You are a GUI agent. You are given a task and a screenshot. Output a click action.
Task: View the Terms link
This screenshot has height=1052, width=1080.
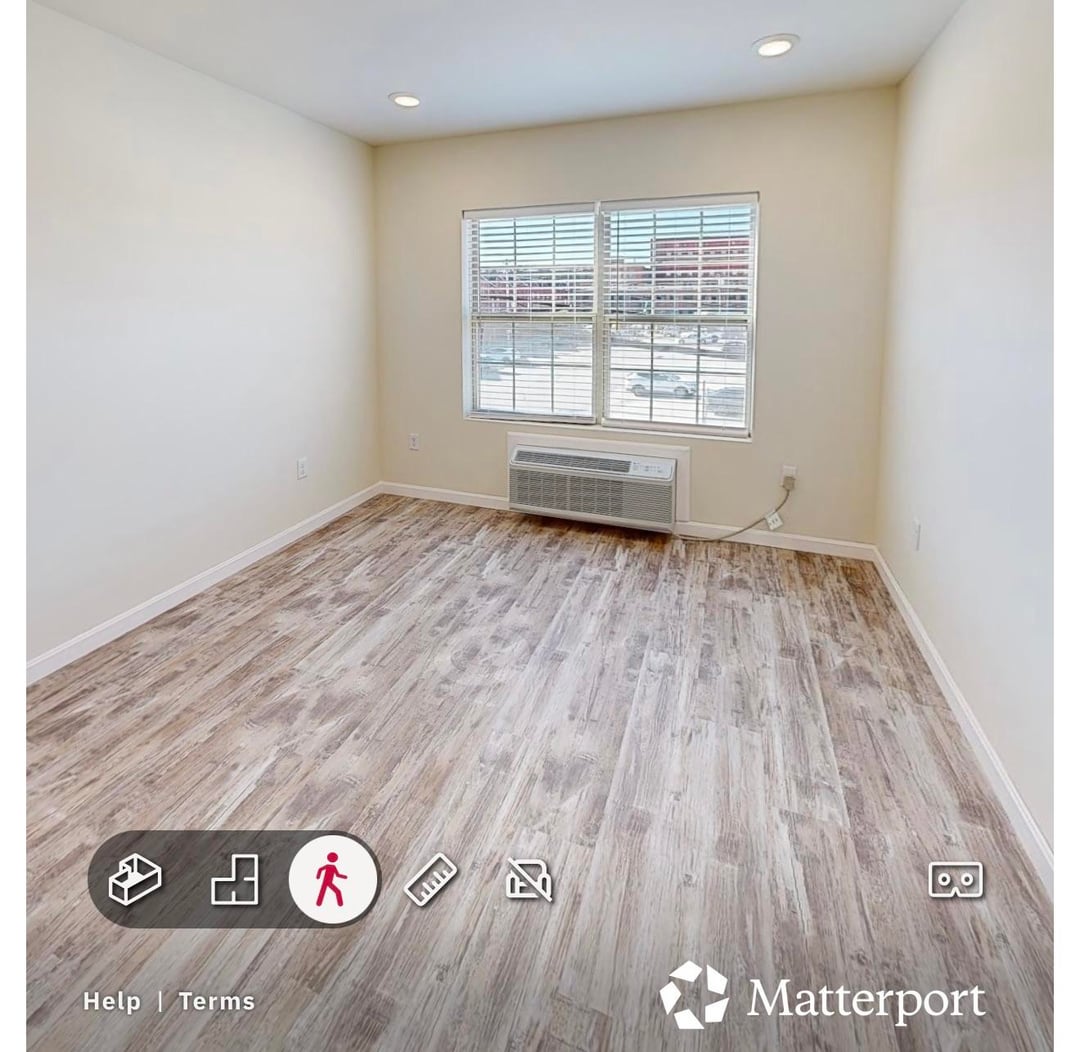pyautogui.click(x=216, y=1001)
